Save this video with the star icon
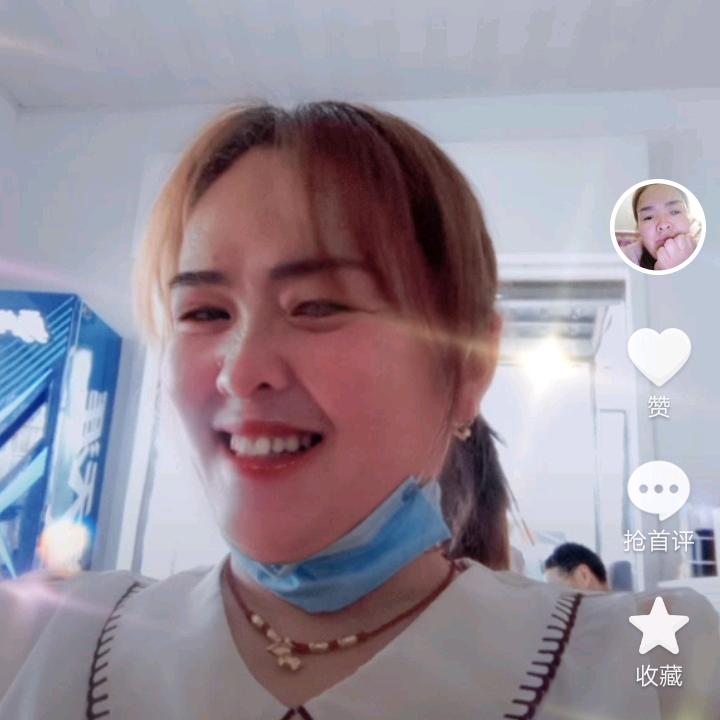This screenshot has width=720, height=720. pyautogui.click(x=658, y=626)
